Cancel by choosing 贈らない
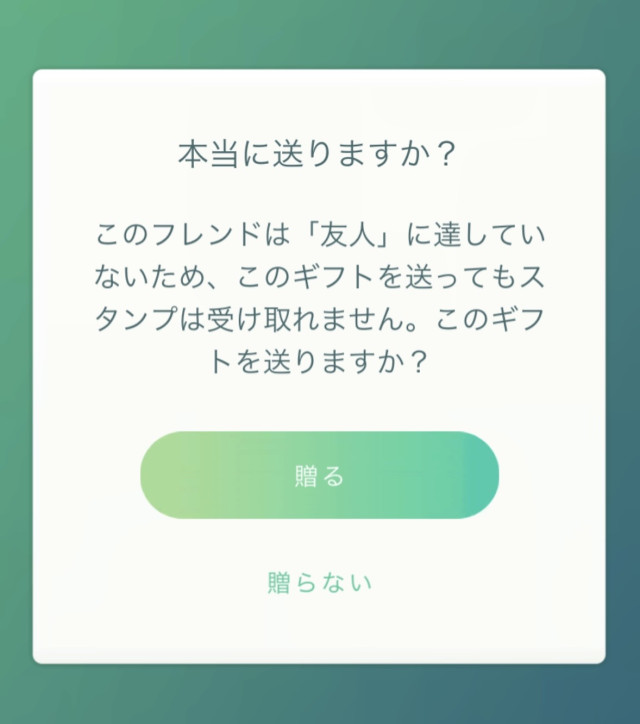 (x=319, y=582)
